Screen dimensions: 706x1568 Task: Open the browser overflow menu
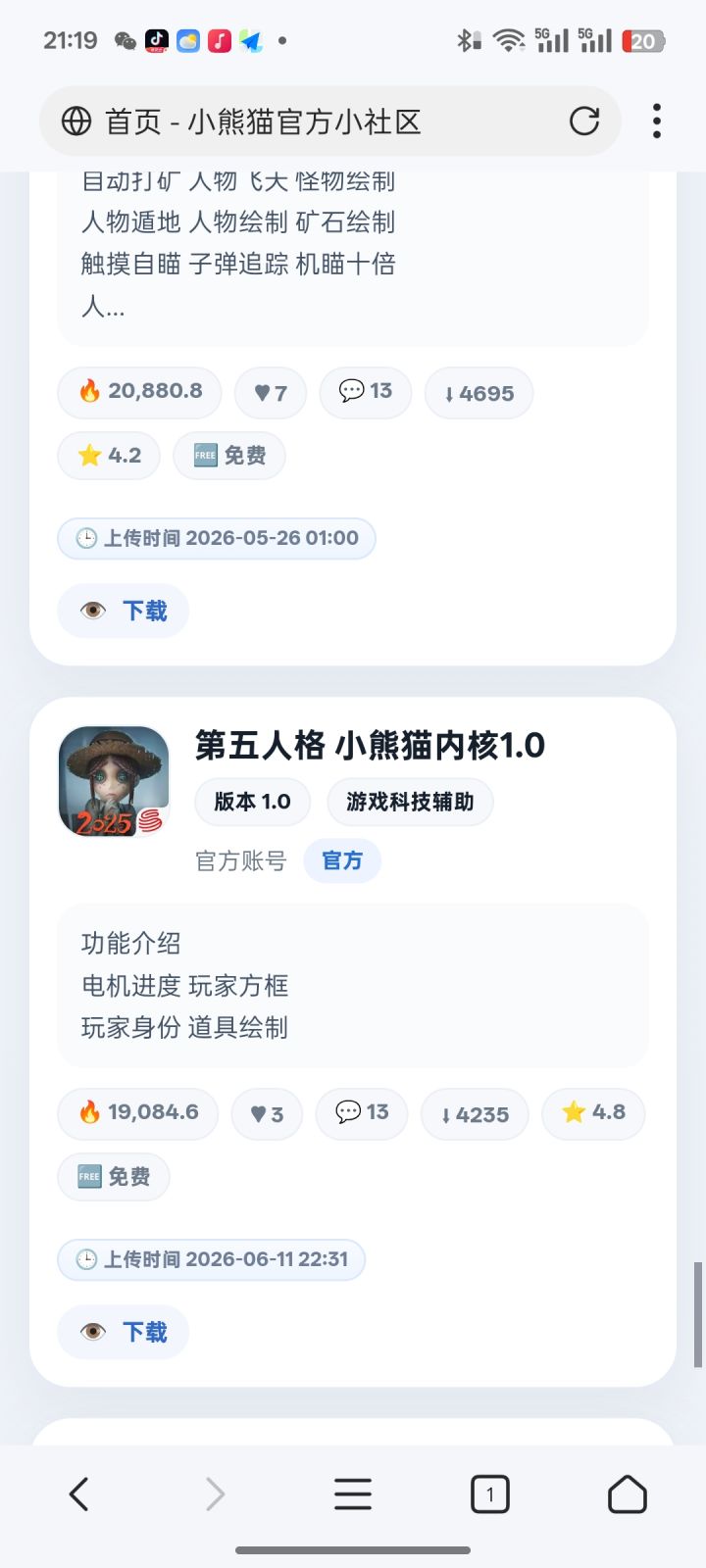(x=657, y=122)
